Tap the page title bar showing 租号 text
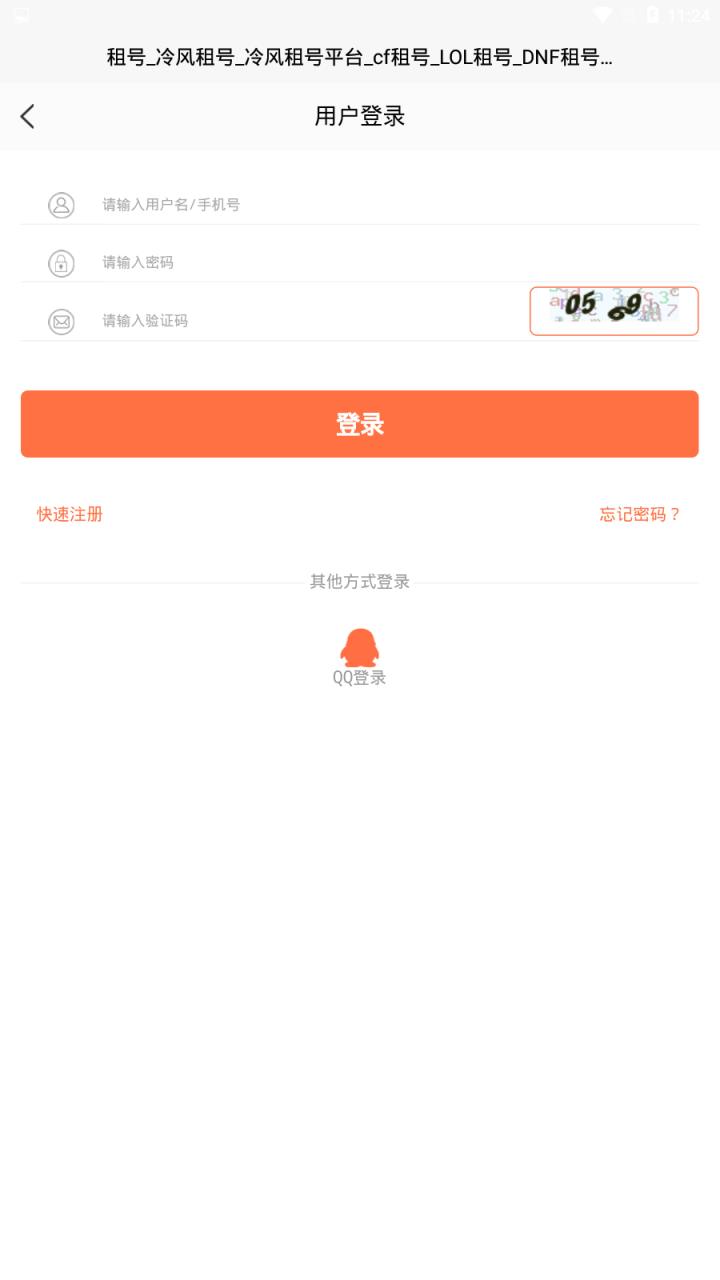This screenshot has height=1280, width=720. (x=359, y=59)
